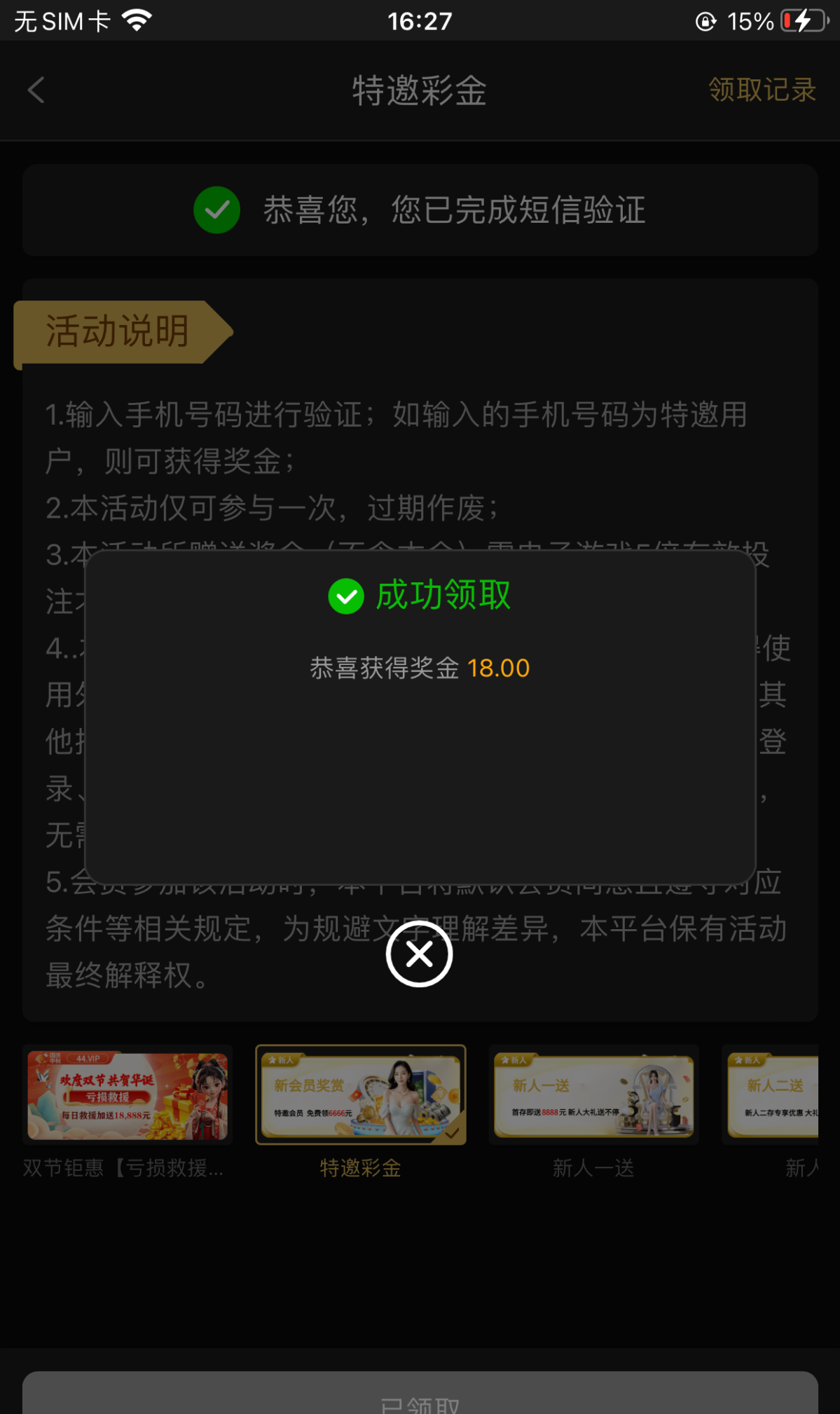Image resolution: width=840 pixels, height=1414 pixels.
Task: Select the 特邀彩金 promotion card
Action: pyautogui.click(x=361, y=1096)
